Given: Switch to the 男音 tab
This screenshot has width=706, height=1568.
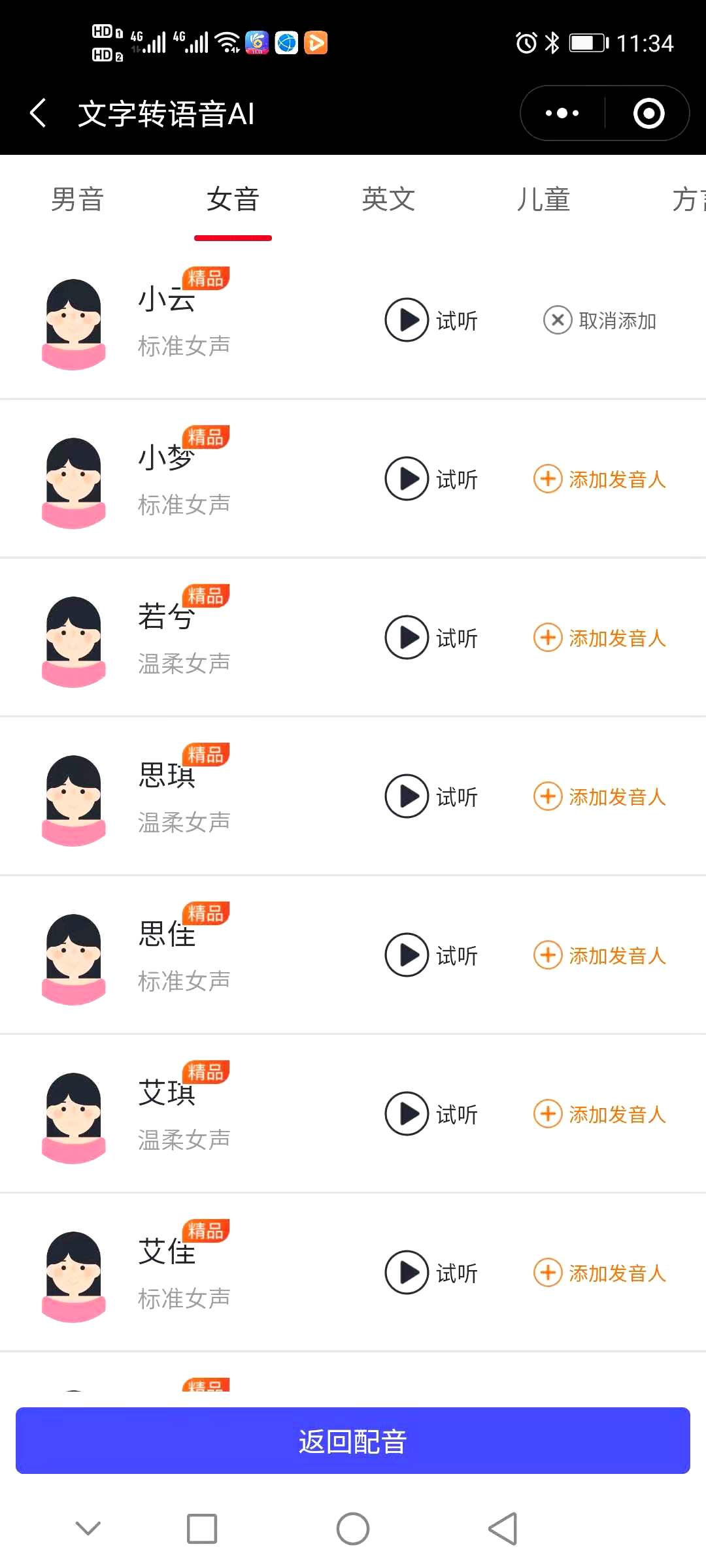Looking at the screenshot, I should (x=78, y=199).
